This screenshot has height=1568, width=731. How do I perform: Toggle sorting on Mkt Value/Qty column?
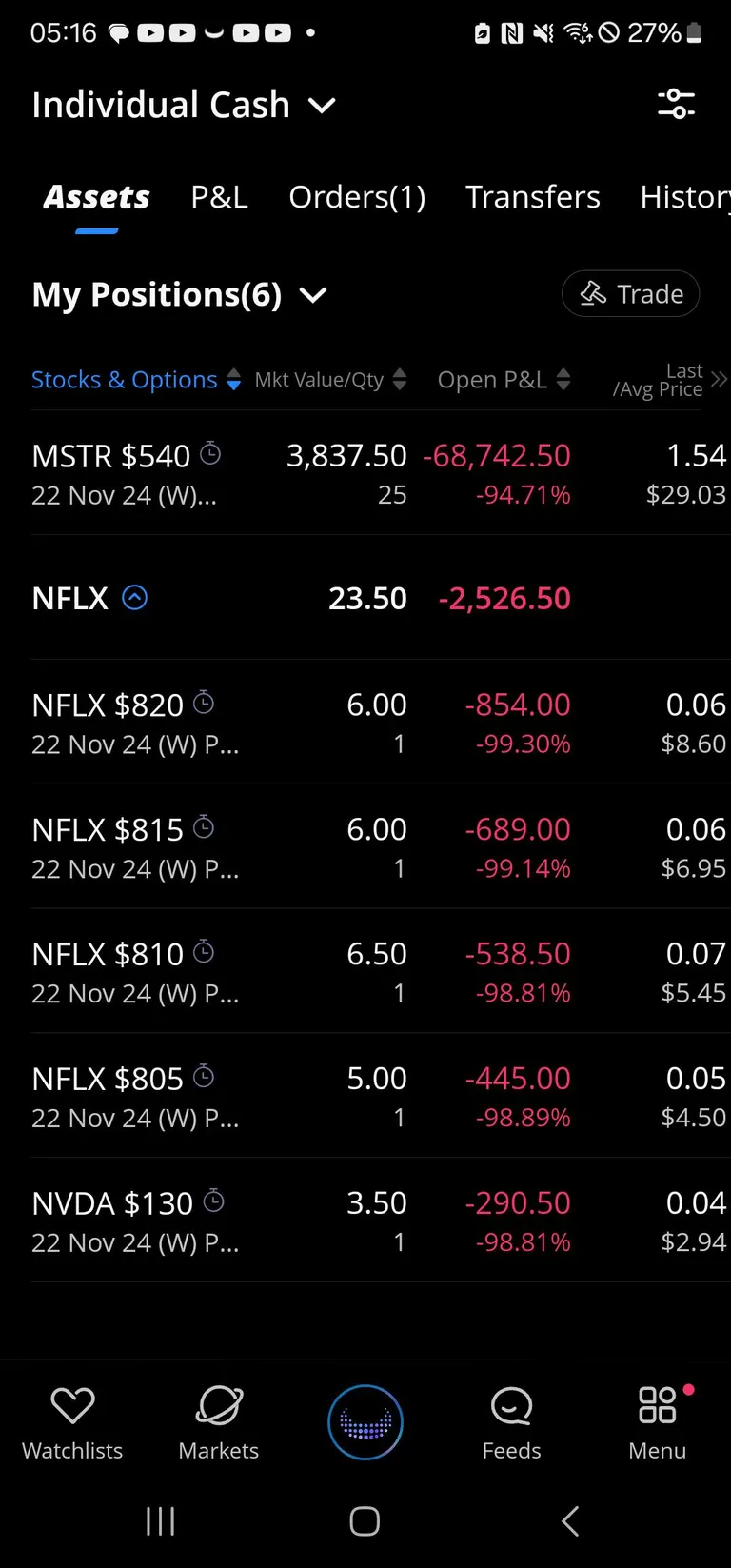point(401,379)
